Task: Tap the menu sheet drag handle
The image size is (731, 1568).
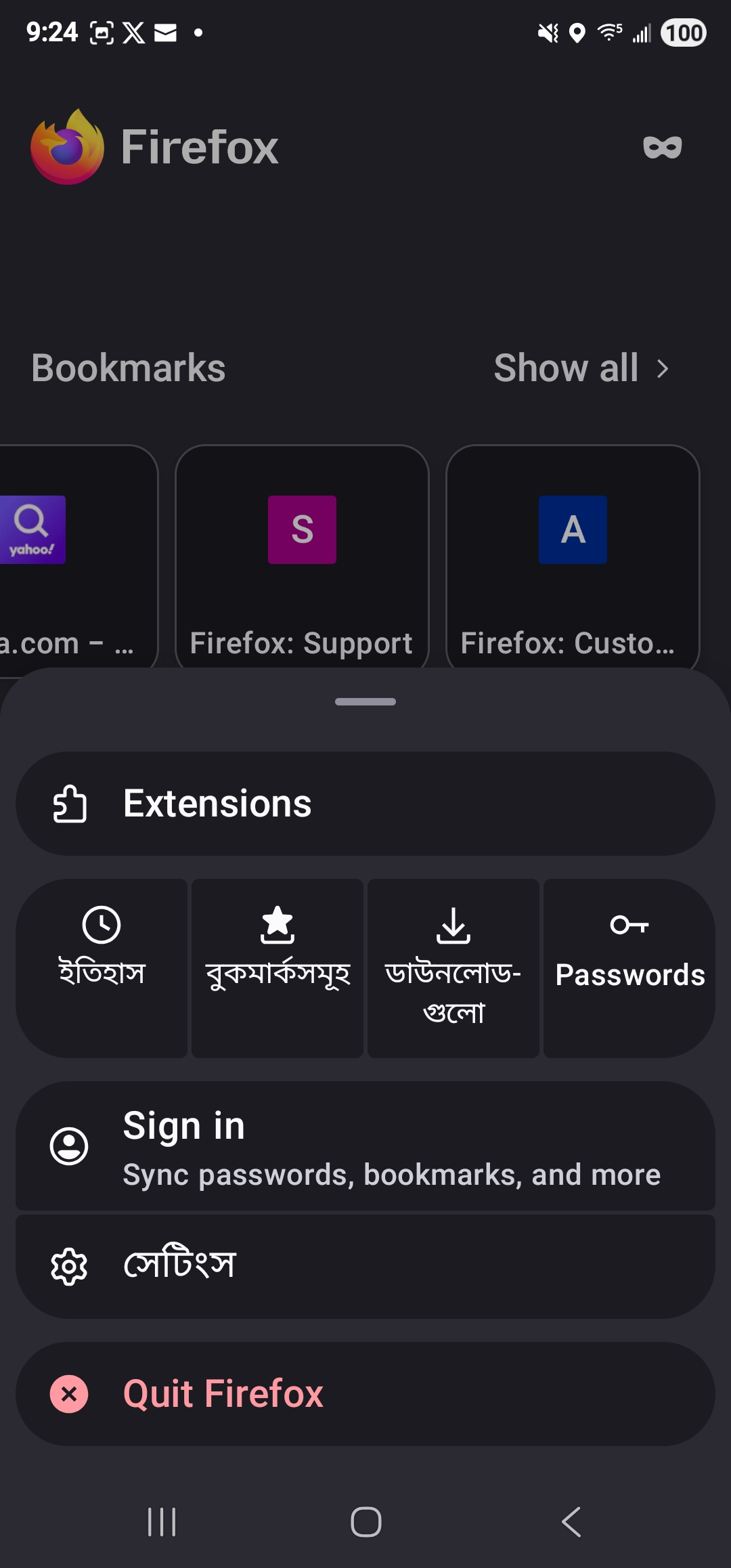Action: pyautogui.click(x=365, y=702)
